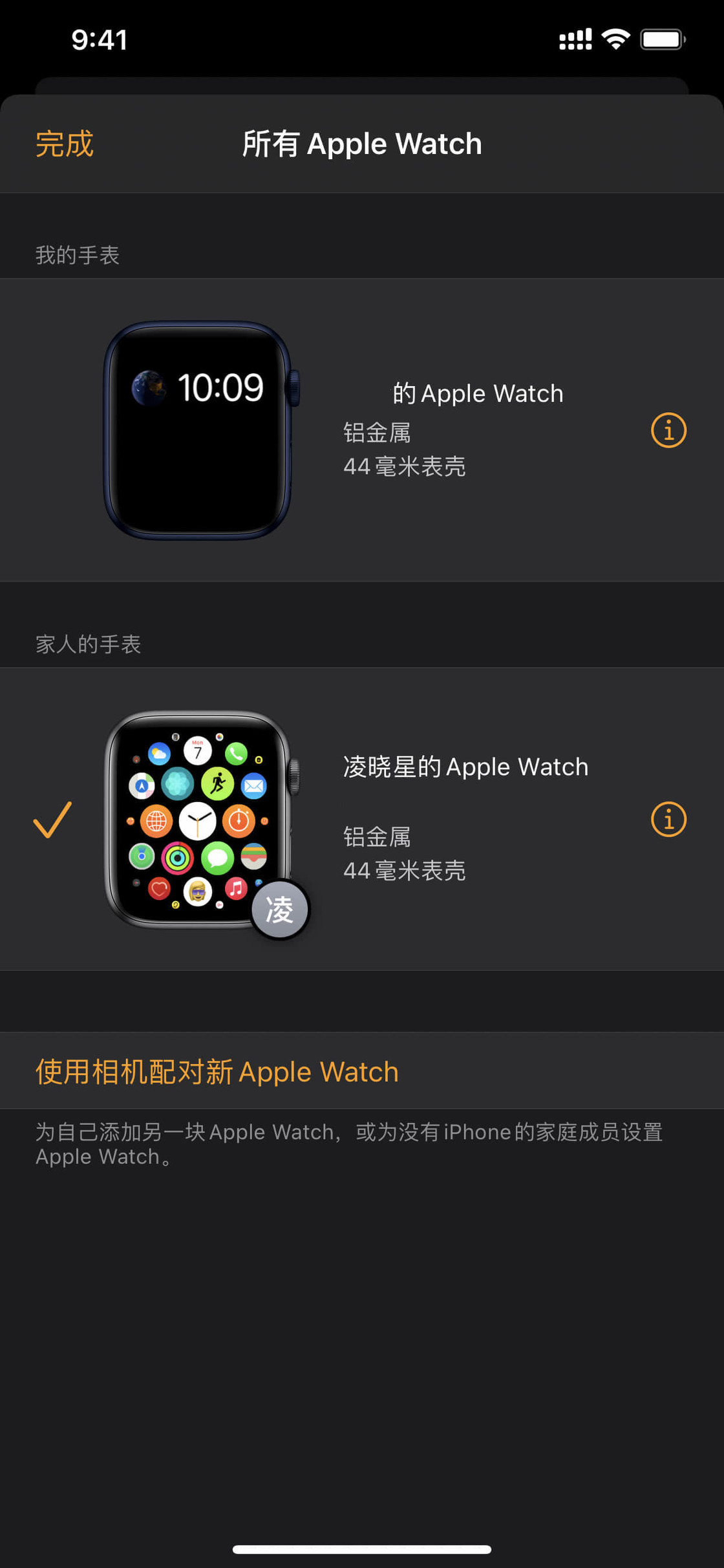Tap the Music app icon on the watch
Screen dimensions: 724x1568
pos(237,888)
